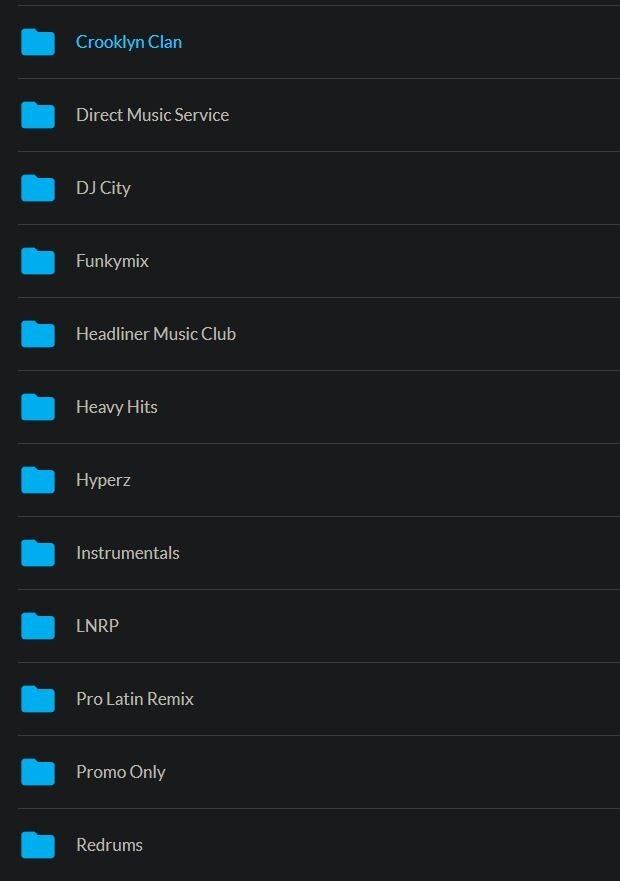
Task: Open the Heavy Hits folder
Action: point(116,407)
